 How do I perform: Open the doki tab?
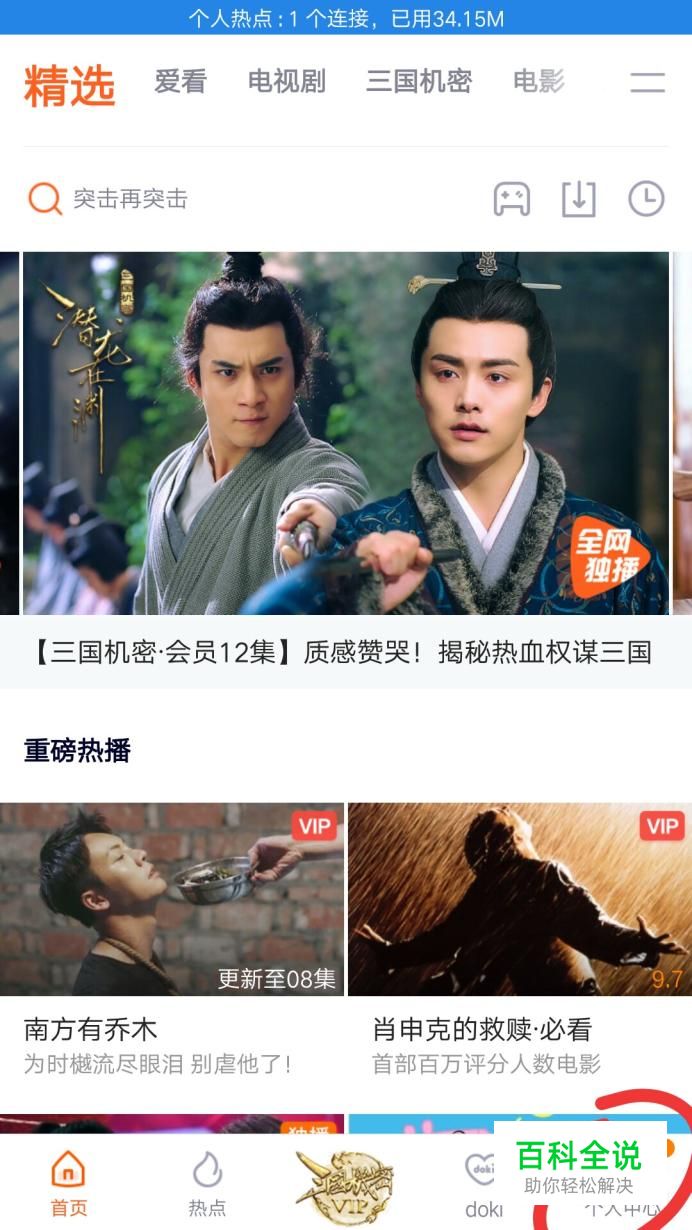[x=481, y=1182]
